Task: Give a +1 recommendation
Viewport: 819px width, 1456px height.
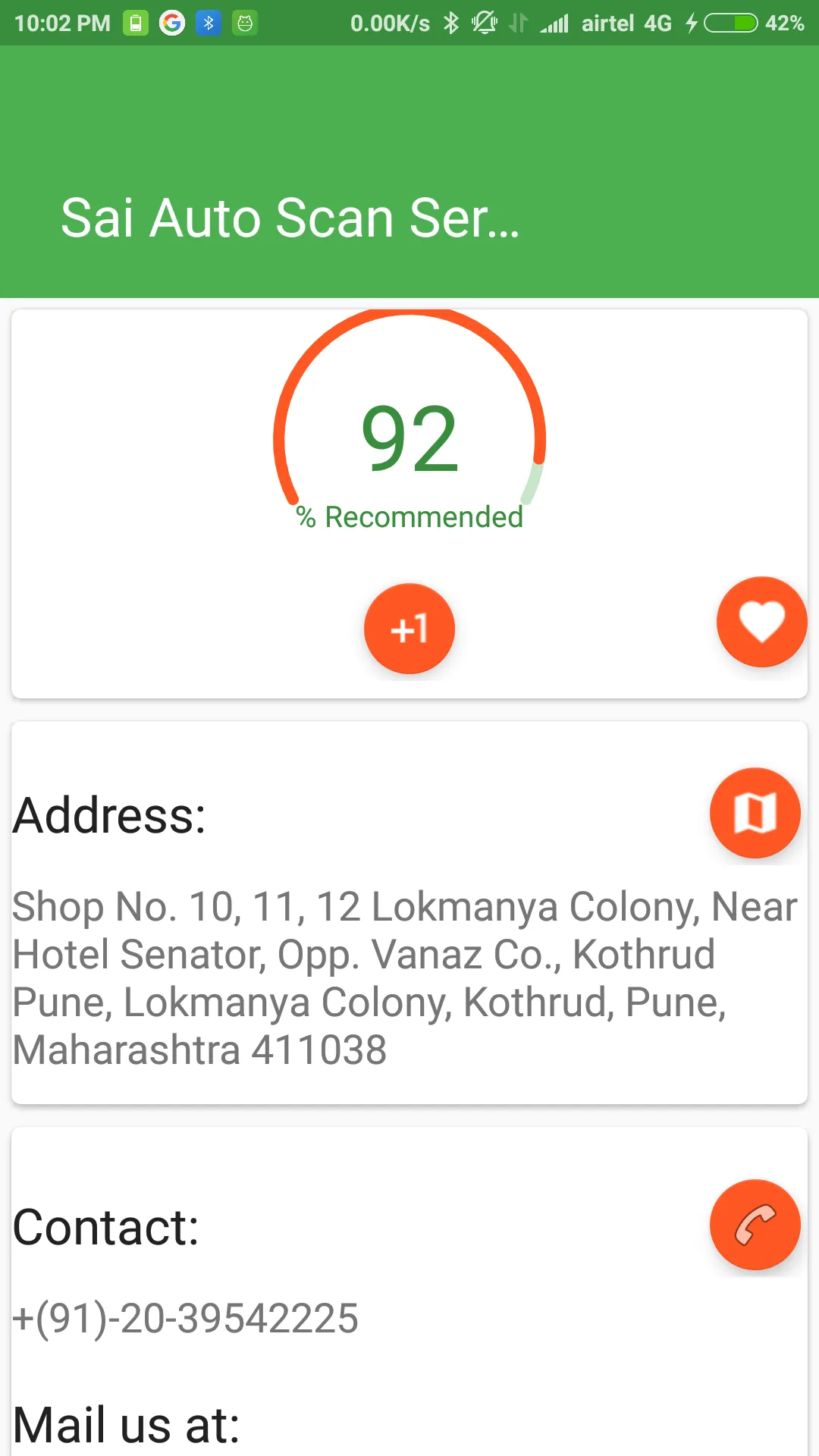Action: [x=409, y=629]
